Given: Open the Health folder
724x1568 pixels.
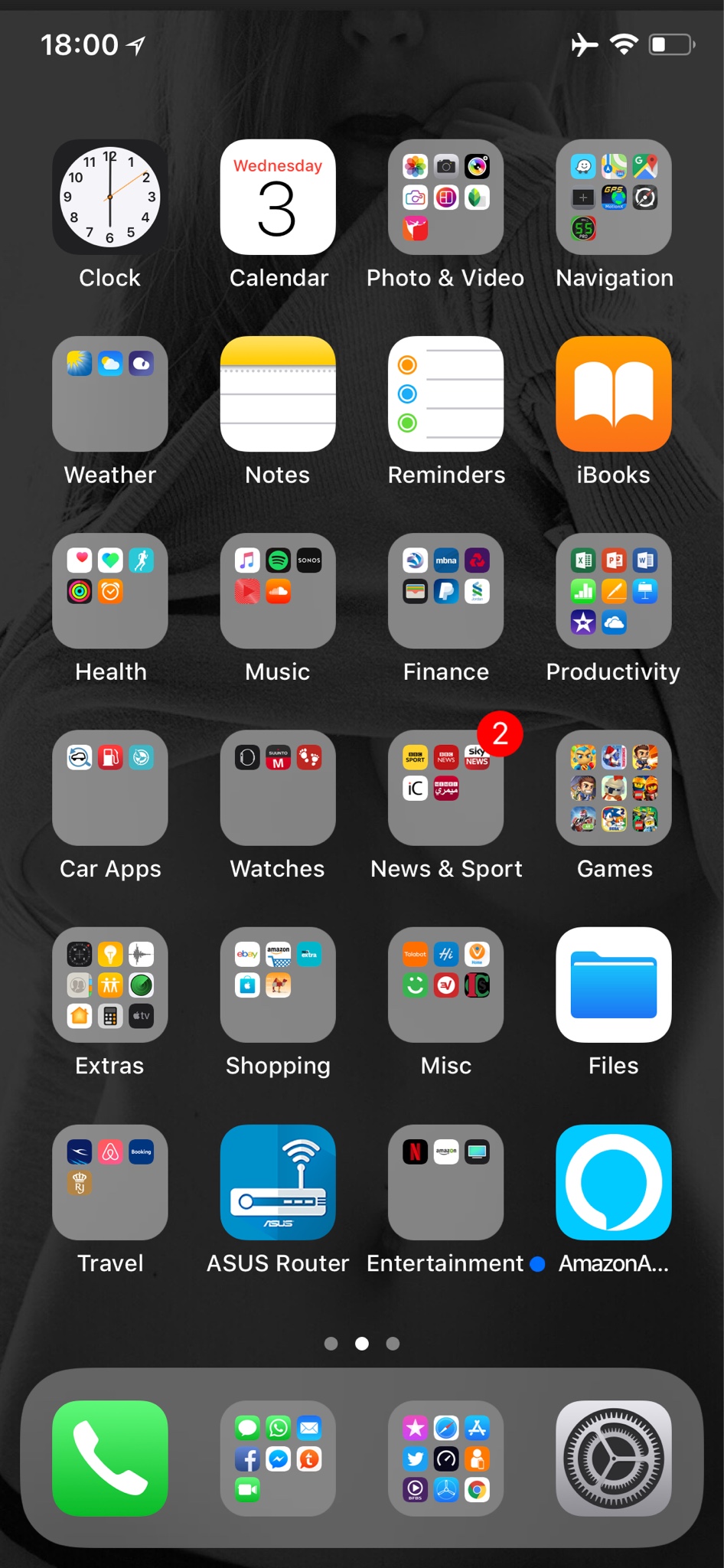Looking at the screenshot, I should pos(109,590).
